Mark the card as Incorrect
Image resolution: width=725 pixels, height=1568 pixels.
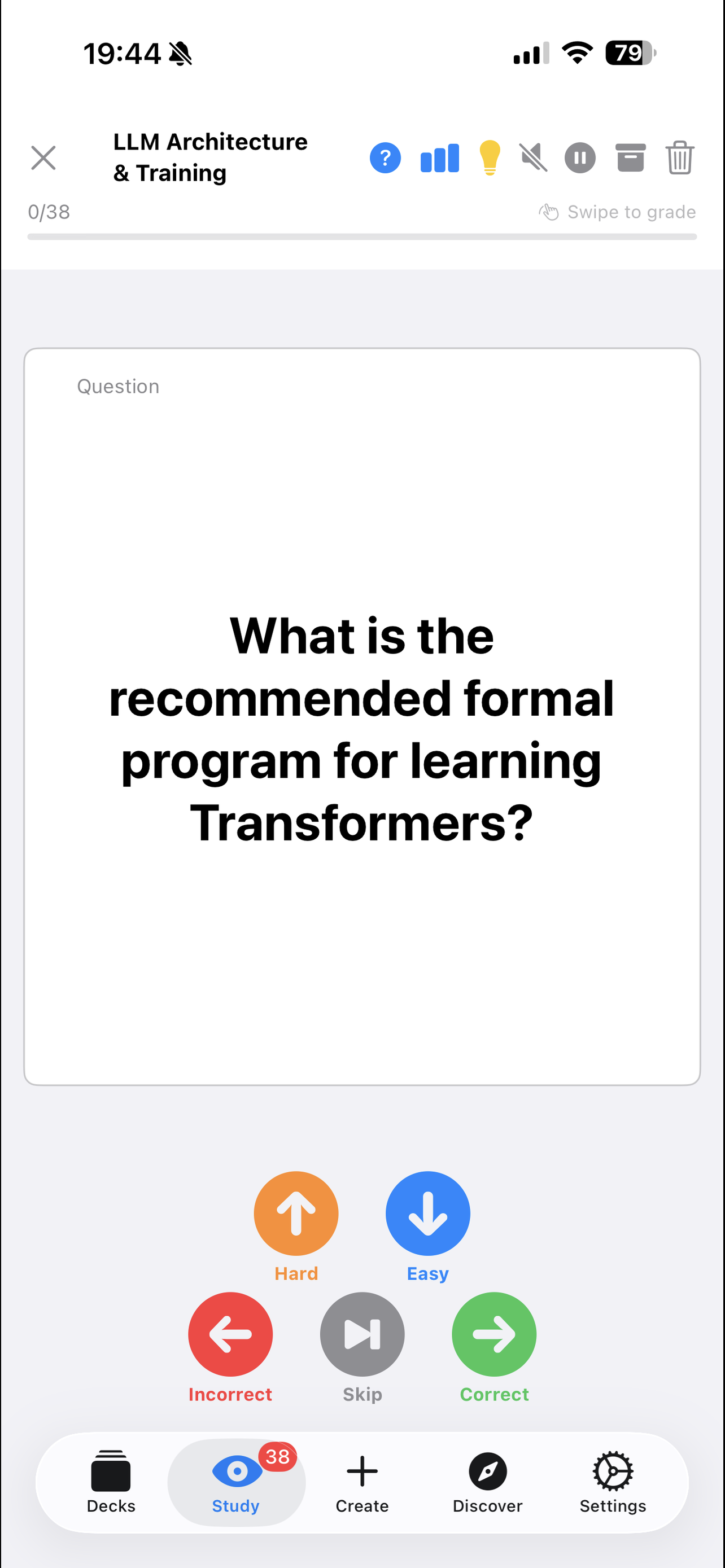pos(229,1334)
